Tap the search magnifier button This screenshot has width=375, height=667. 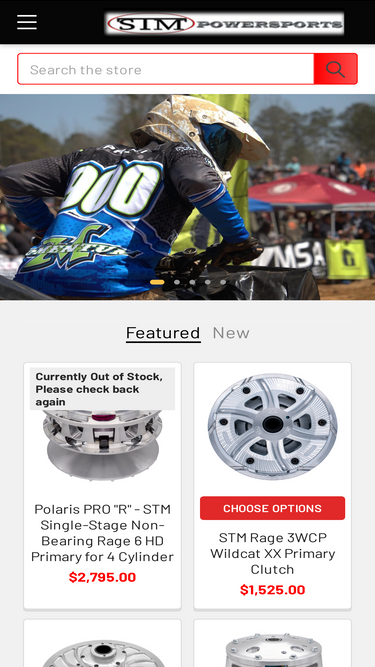pyautogui.click(x=335, y=69)
